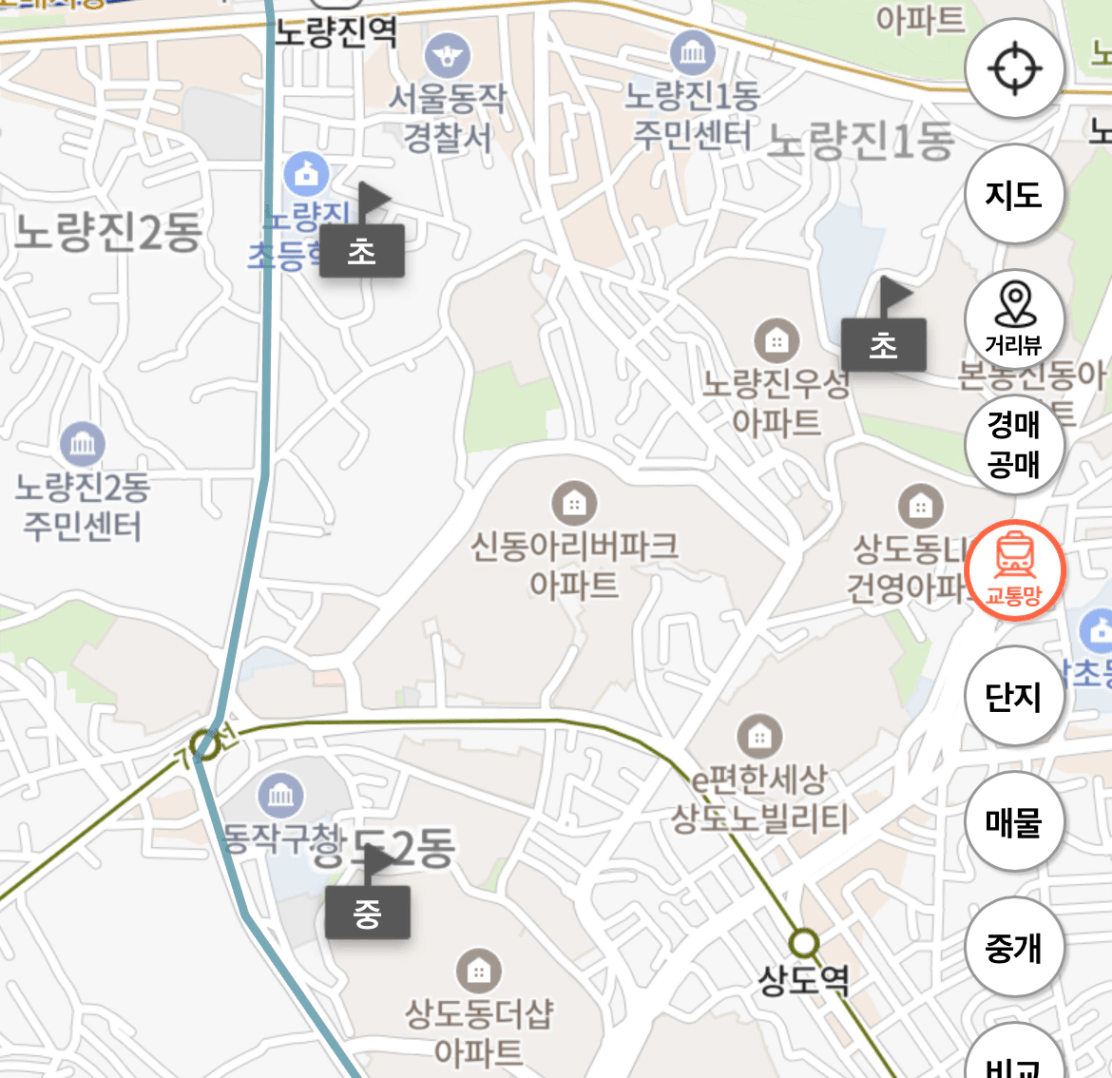This screenshot has width=1112, height=1078.
Task: Open the 중개 brokerage button
Action: pyautogui.click(x=1015, y=948)
